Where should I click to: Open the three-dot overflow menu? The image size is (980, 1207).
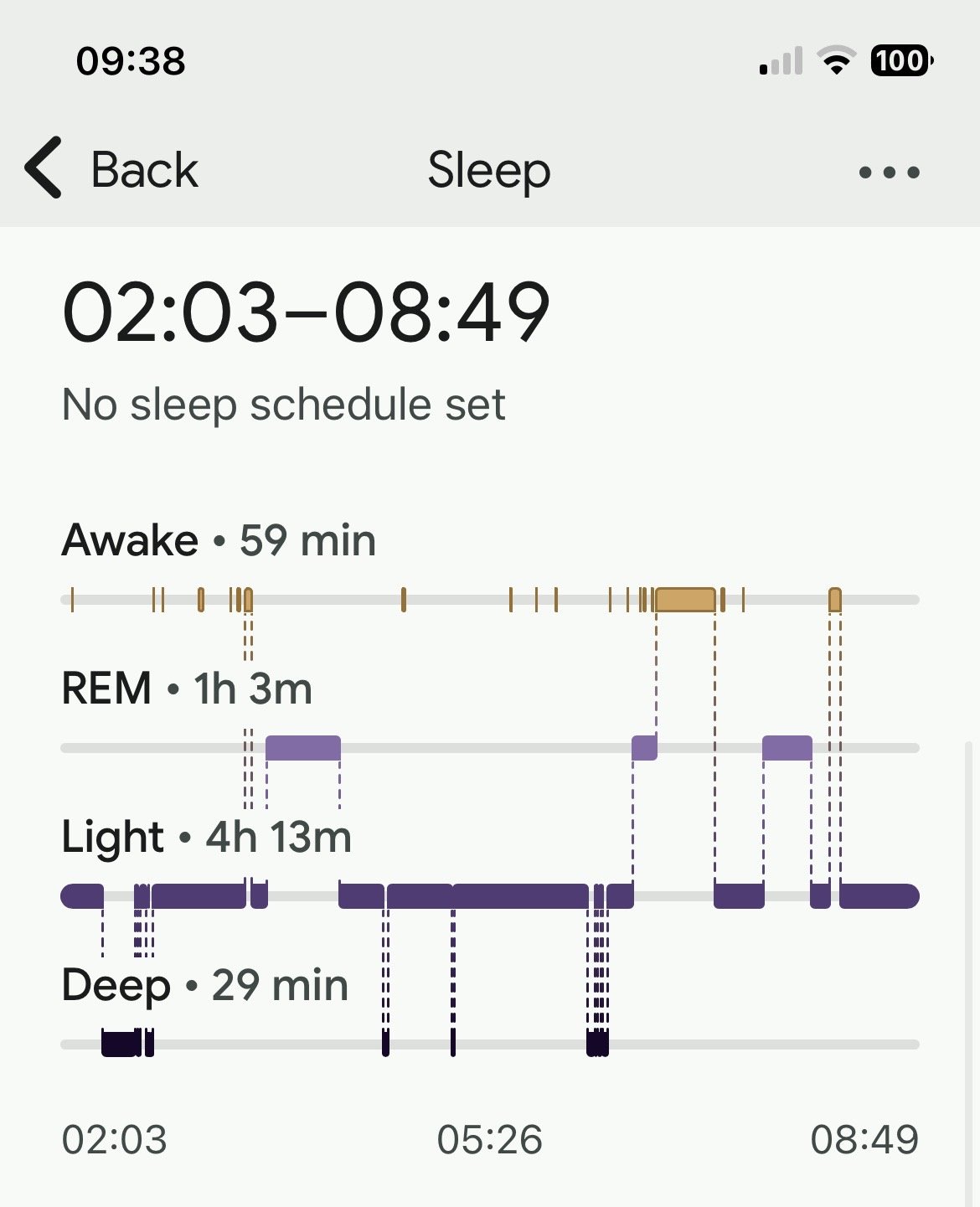[x=889, y=173]
